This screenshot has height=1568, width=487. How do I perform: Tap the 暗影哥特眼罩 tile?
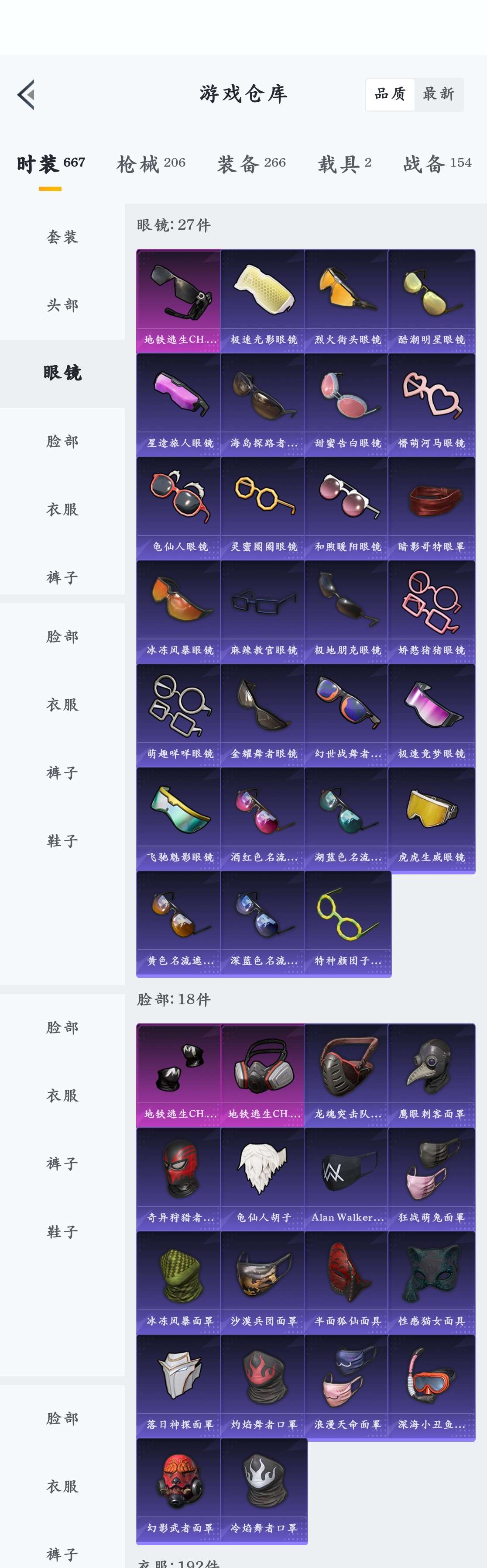coord(431,507)
